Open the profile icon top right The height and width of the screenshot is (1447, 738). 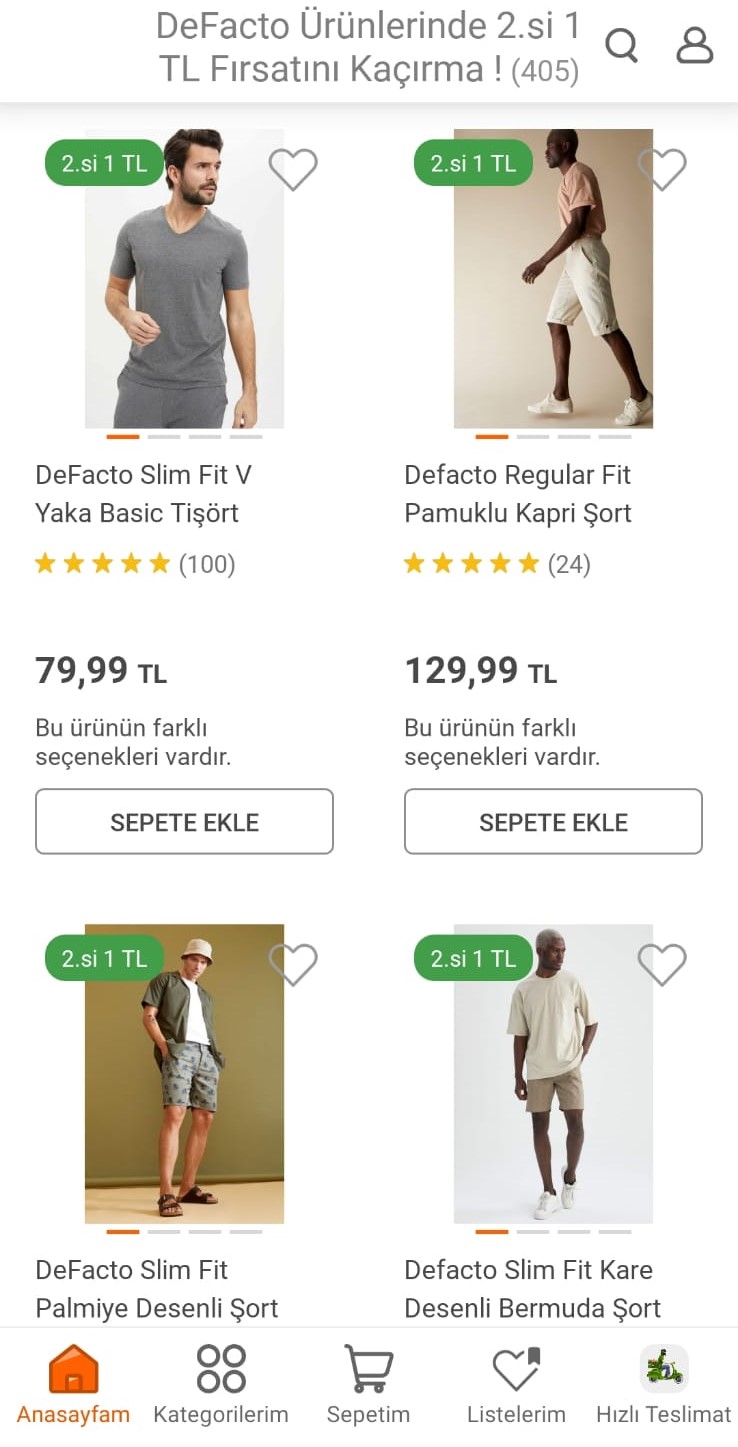point(694,46)
